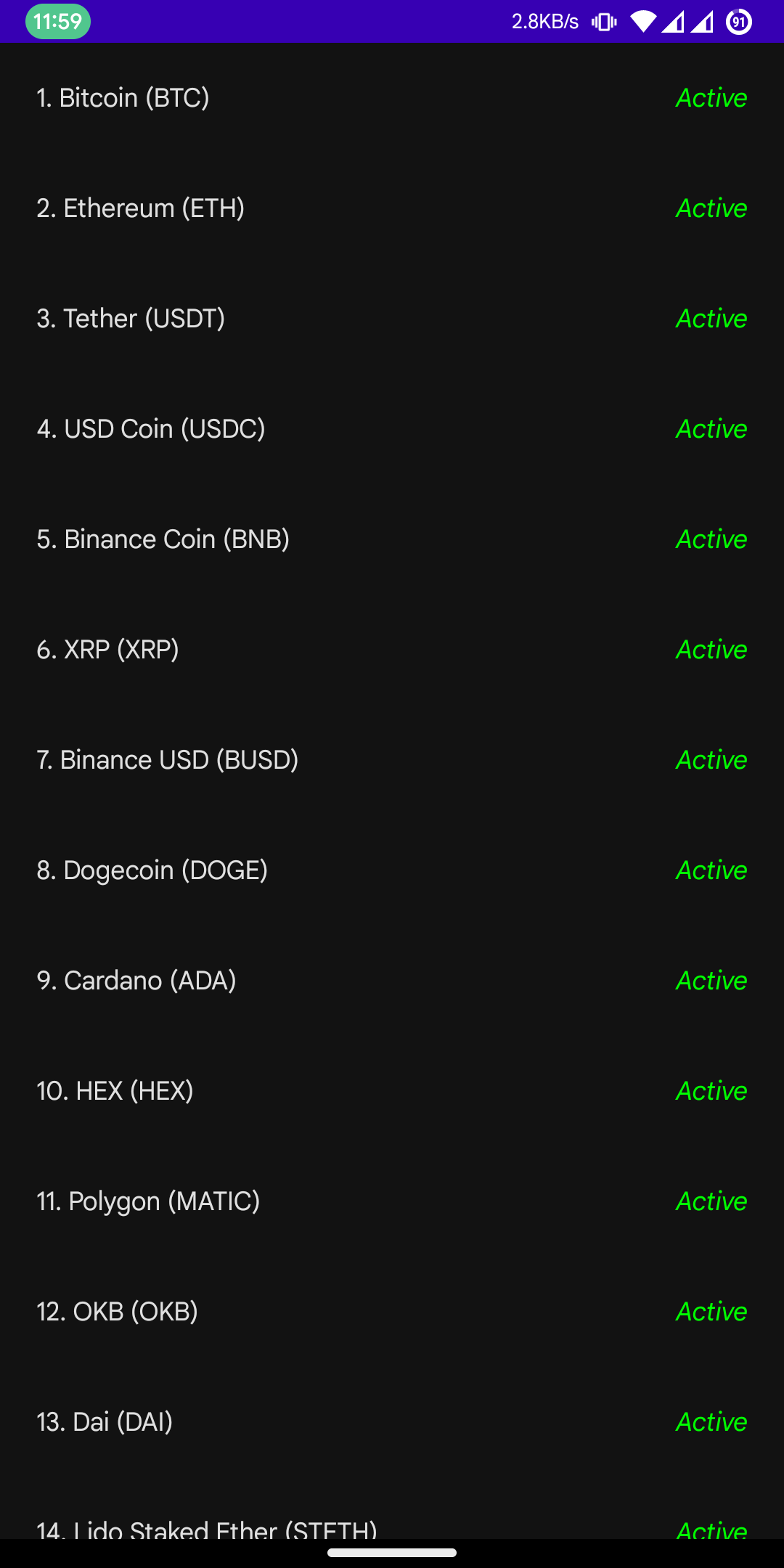Click the Active label for HEX (HEX)
This screenshot has height=1568, width=784.
coord(710,1091)
